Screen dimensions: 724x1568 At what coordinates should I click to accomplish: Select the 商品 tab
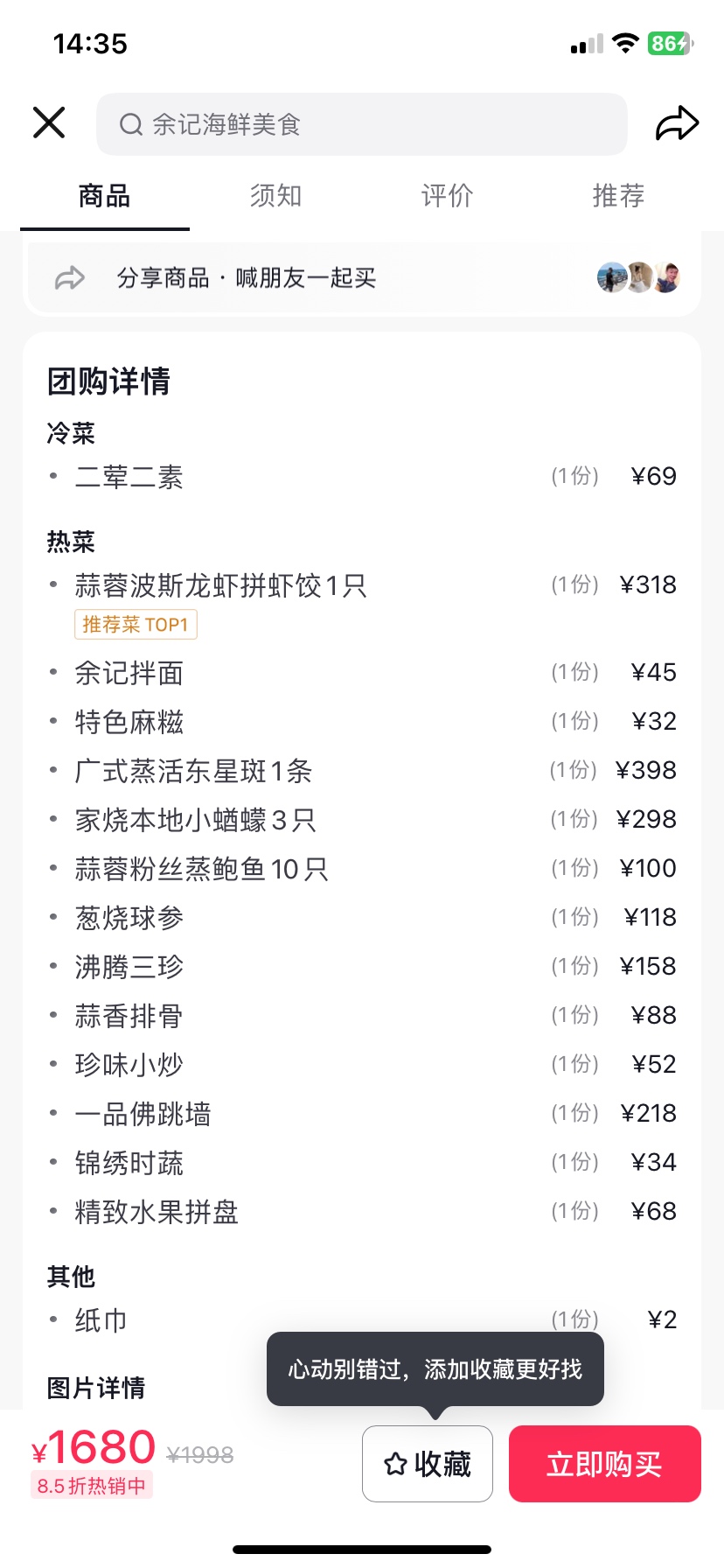point(104,195)
